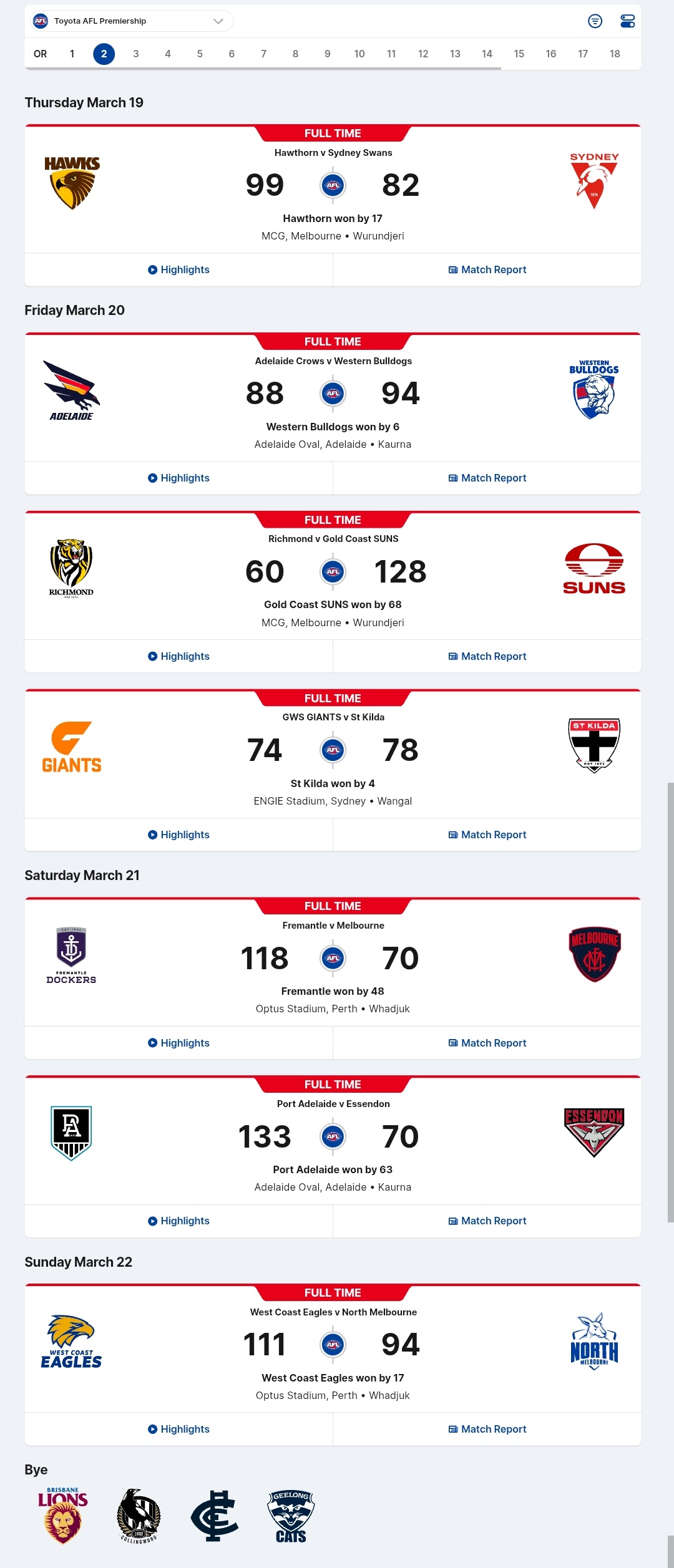Watch Highlights for Adelaide Crows v Western Bulldogs
Screen dimensions: 674x1568
[178, 478]
